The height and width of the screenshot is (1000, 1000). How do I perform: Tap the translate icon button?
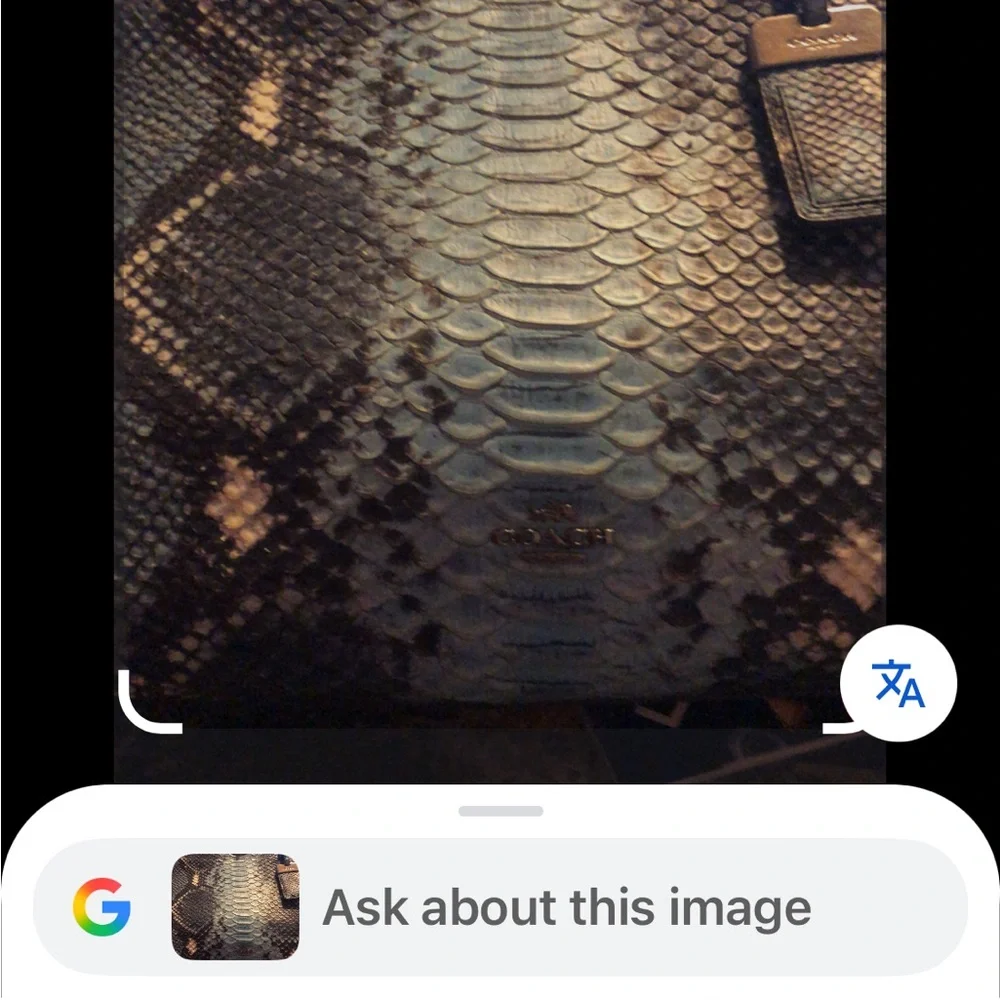pyautogui.click(x=898, y=684)
